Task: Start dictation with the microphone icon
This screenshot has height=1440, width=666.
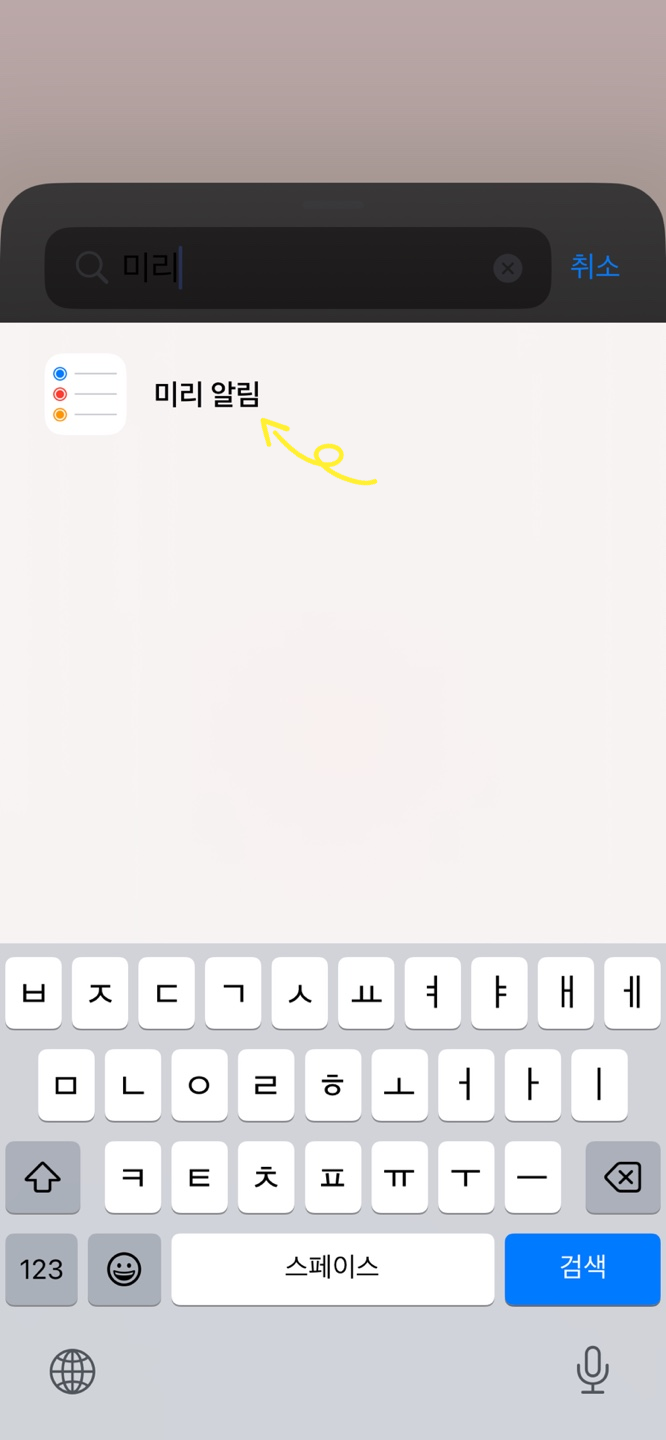Action: (593, 1370)
